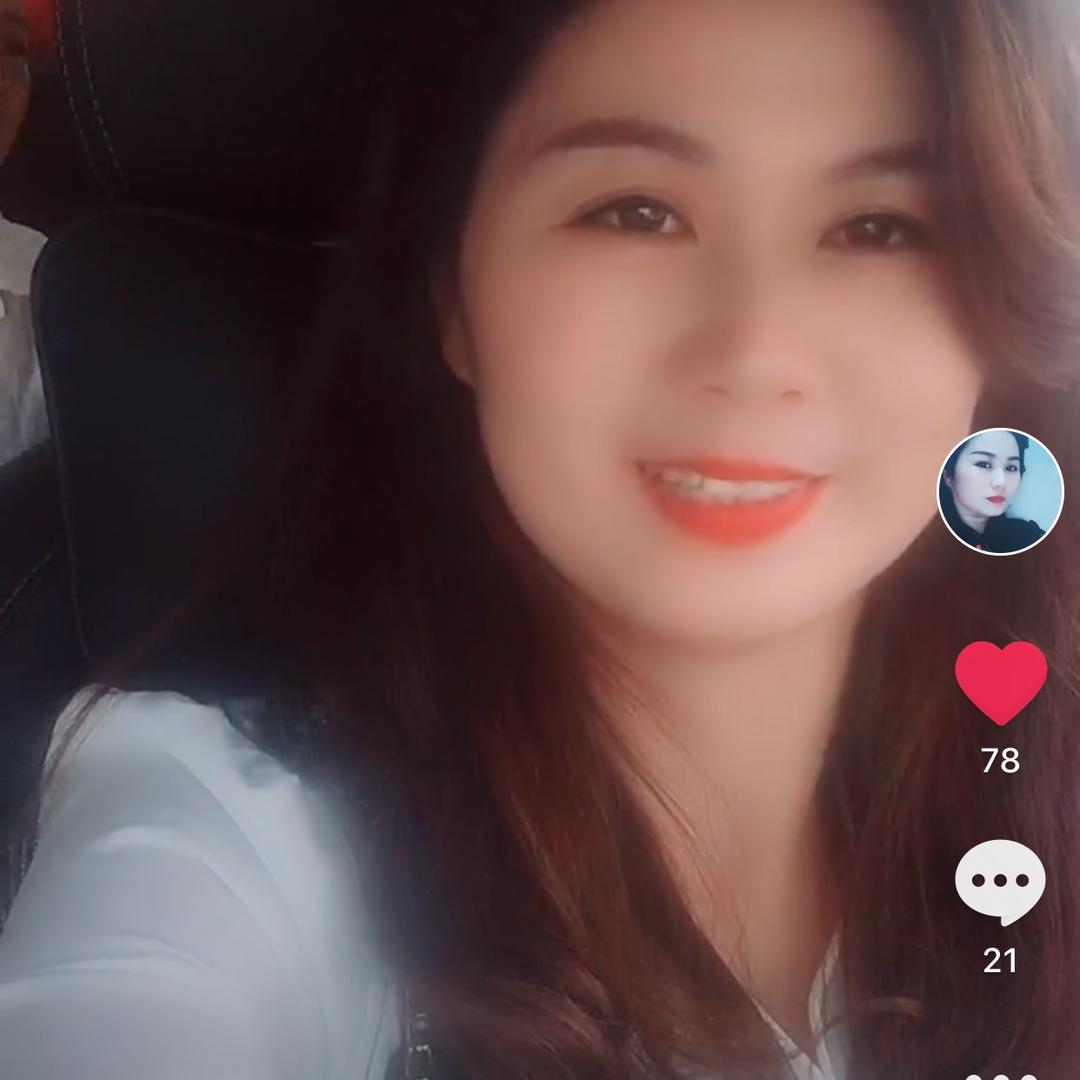The width and height of the screenshot is (1080, 1080).
Task: Like this video with the heart
Action: 1000,681
